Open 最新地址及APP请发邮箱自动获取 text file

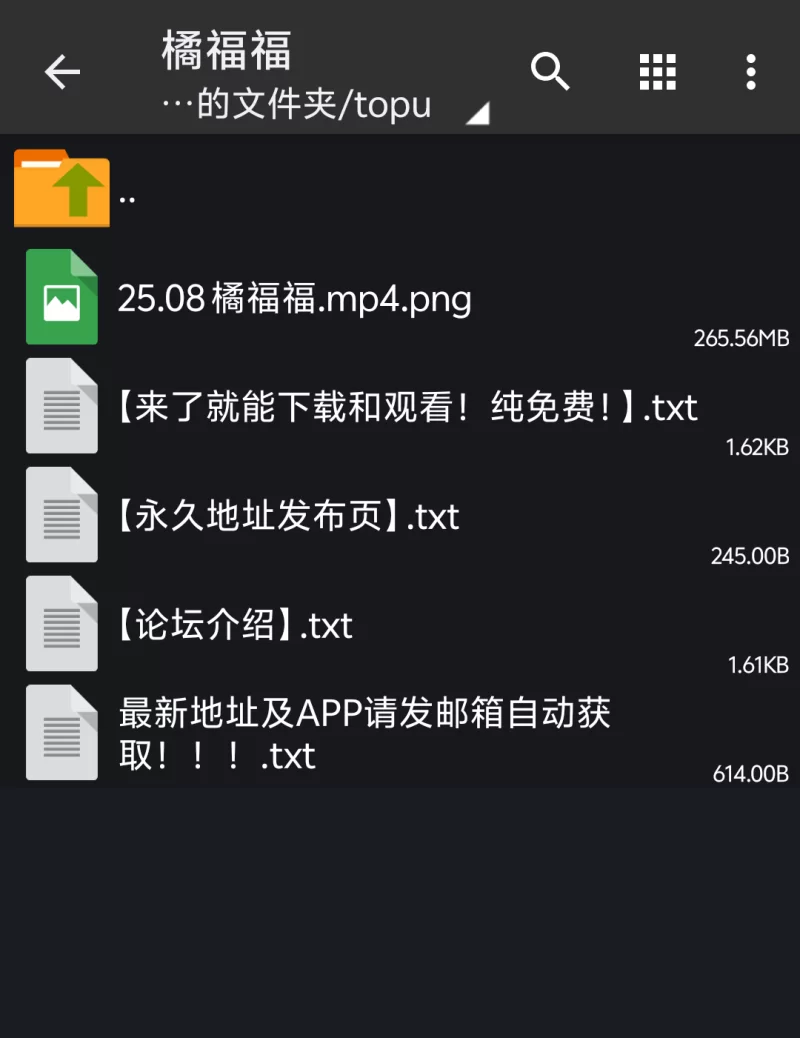pyautogui.click(x=363, y=734)
